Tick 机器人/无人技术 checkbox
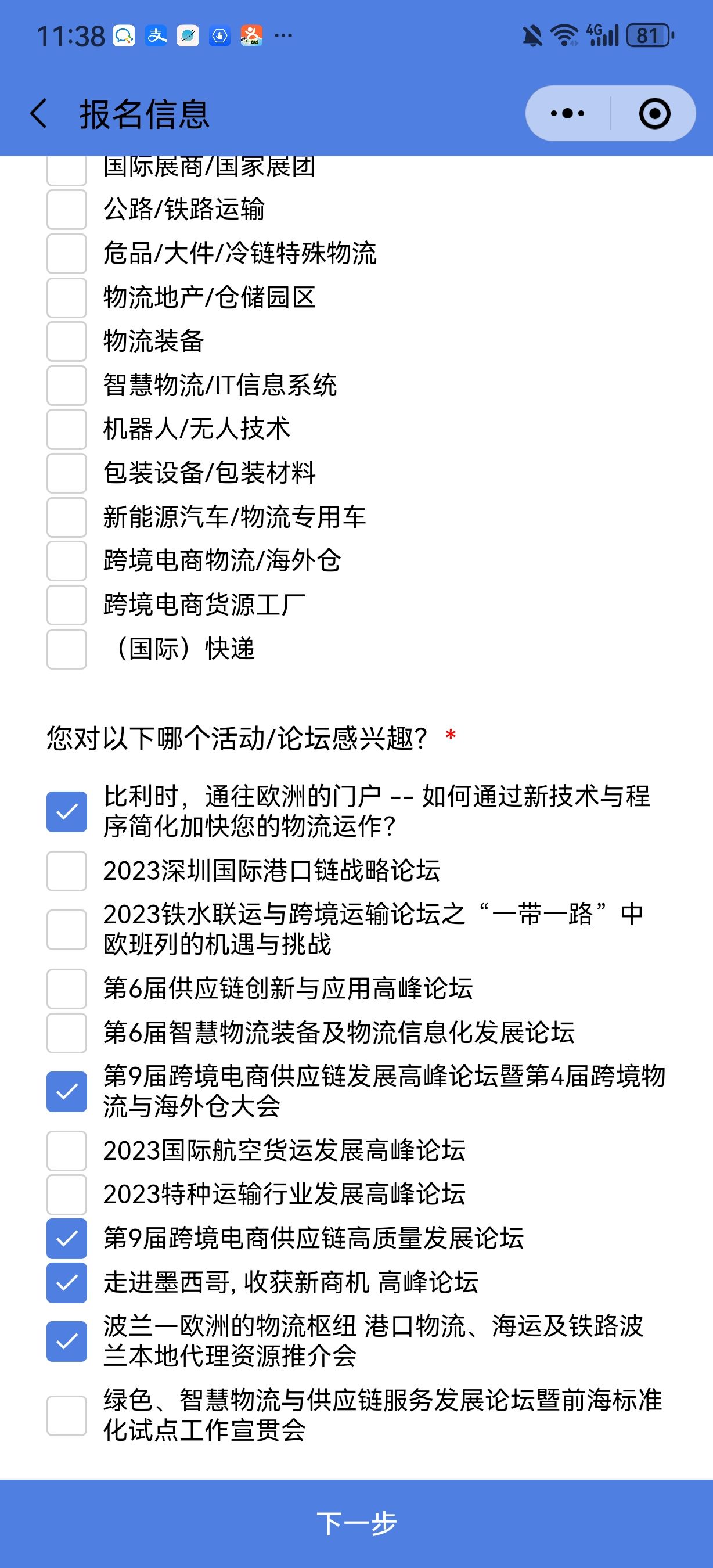This screenshot has width=713, height=1568. (x=67, y=429)
